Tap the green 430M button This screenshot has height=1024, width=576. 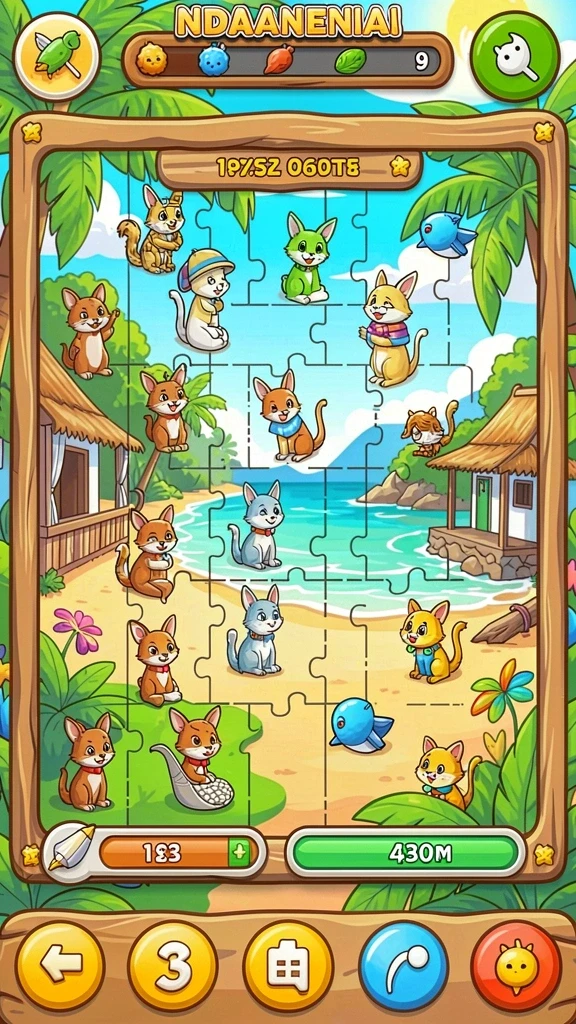[x=406, y=853]
